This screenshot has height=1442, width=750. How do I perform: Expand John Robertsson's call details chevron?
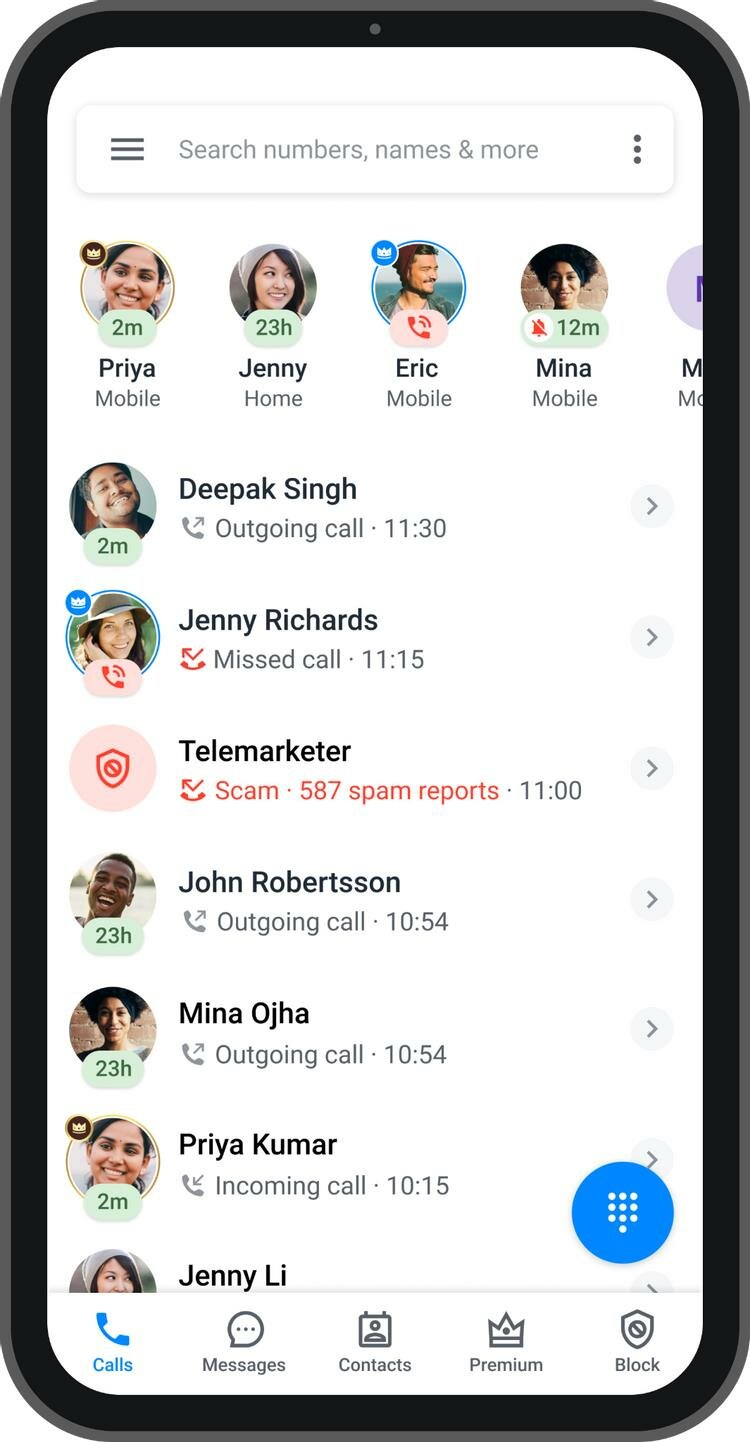[x=652, y=899]
